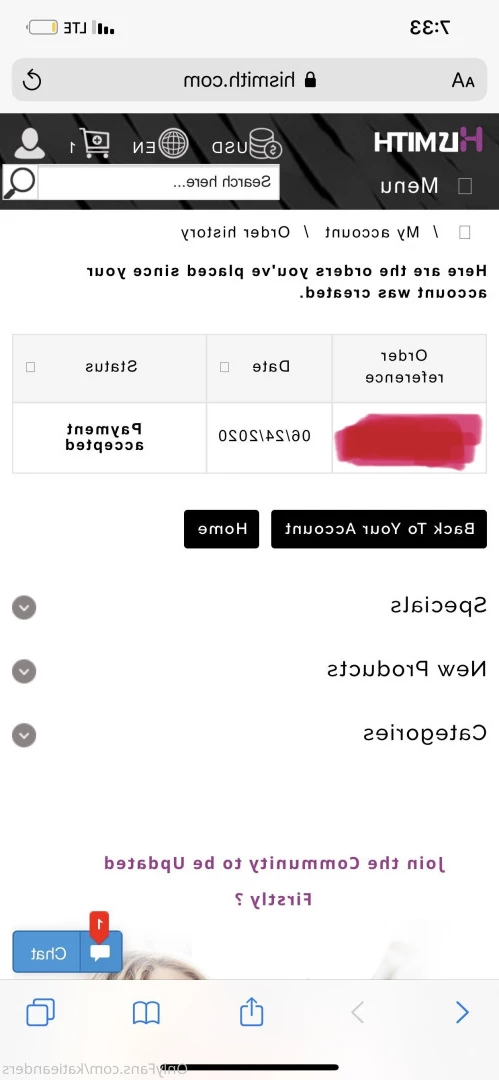499x1080 pixels.
Task: Open the user account icon
Action: click(x=29, y=143)
